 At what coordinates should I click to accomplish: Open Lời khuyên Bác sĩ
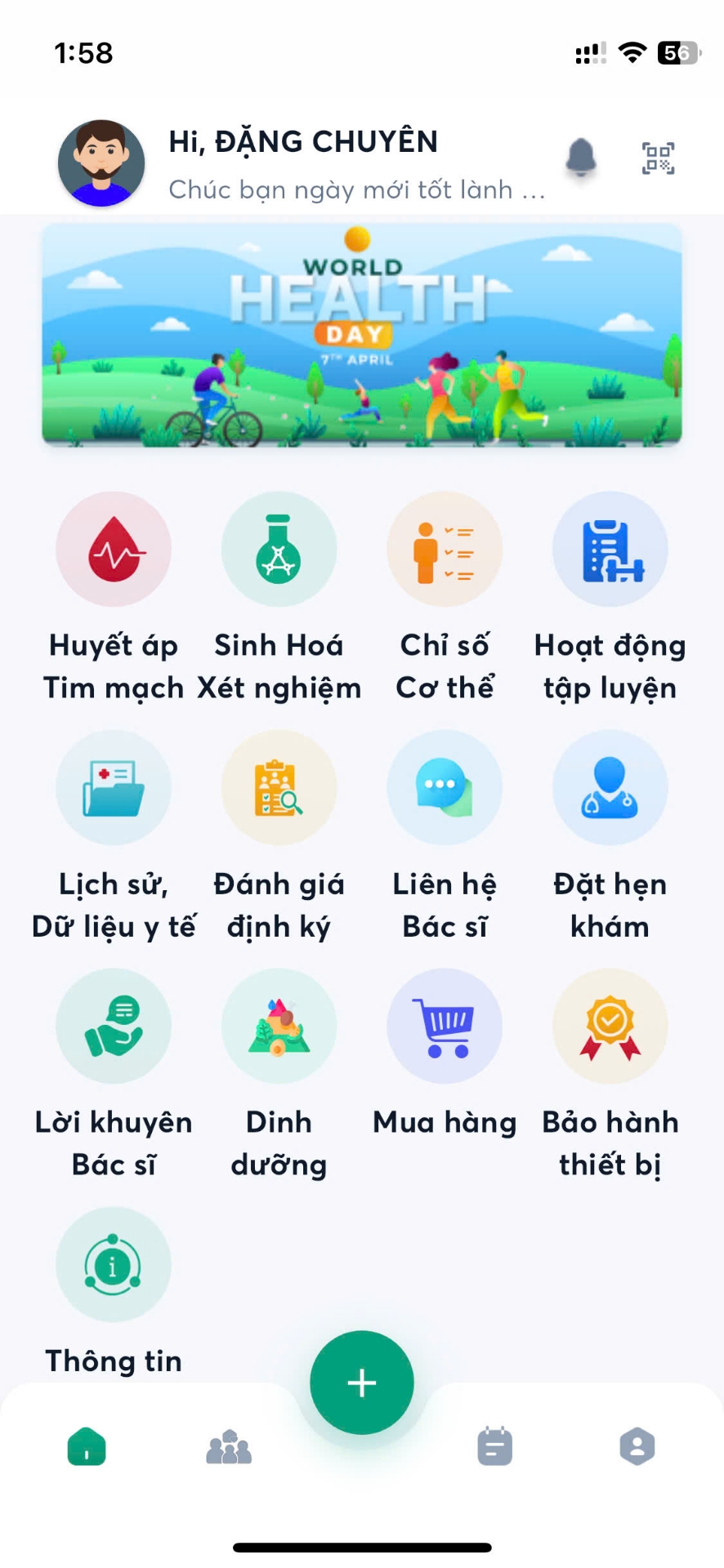[114, 1026]
